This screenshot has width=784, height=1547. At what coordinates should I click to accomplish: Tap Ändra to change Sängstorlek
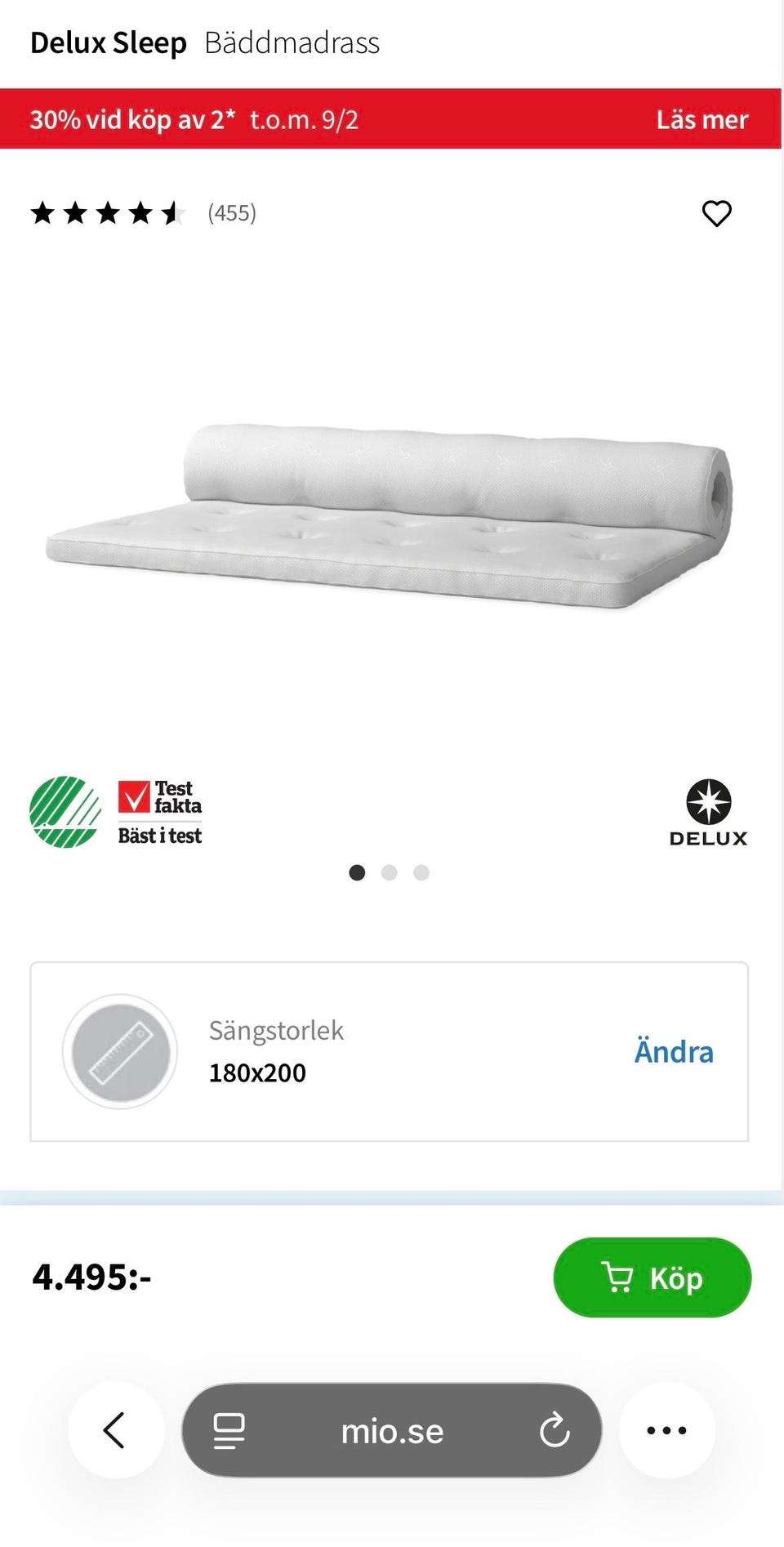click(x=673, y=1052)
